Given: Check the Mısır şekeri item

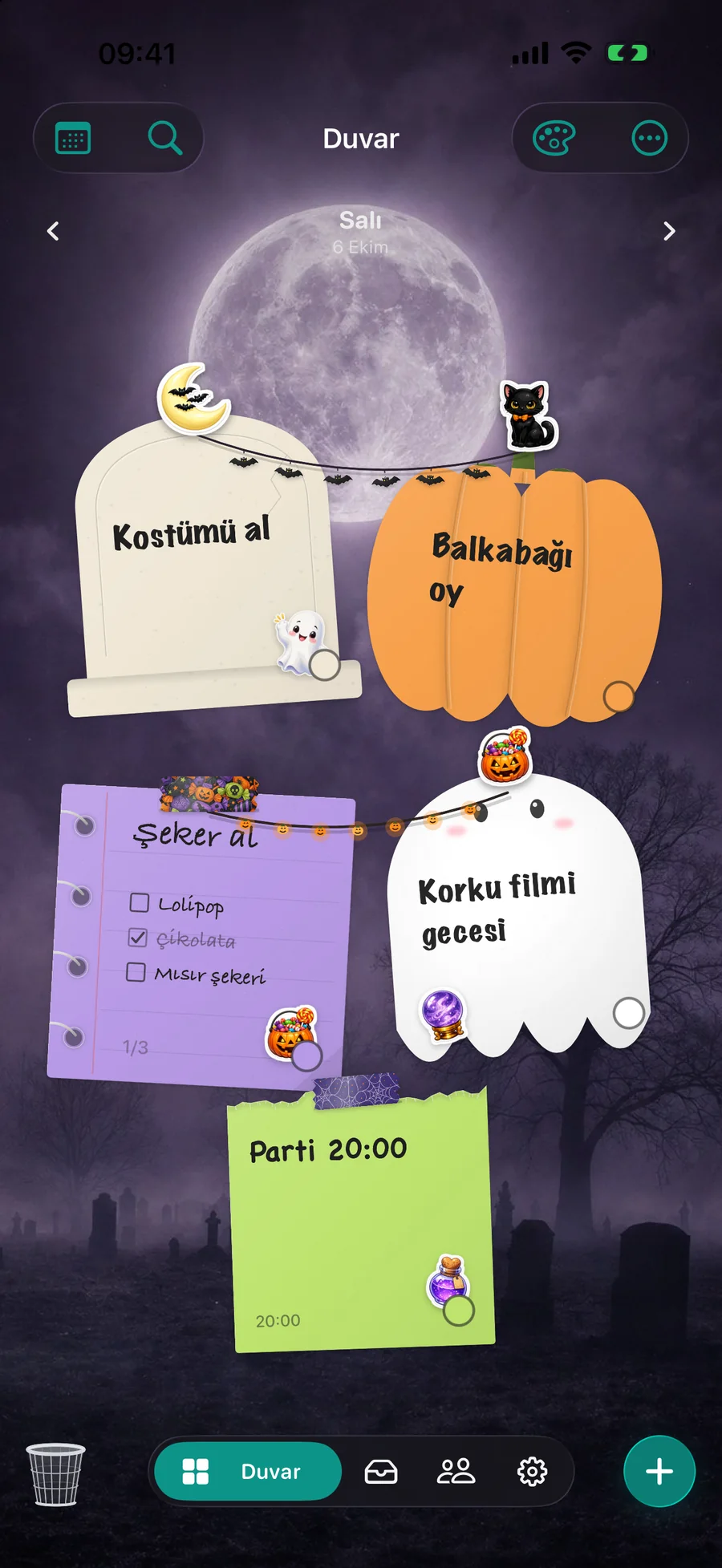Looking at the screenshot, I should [x=136, y=972].
